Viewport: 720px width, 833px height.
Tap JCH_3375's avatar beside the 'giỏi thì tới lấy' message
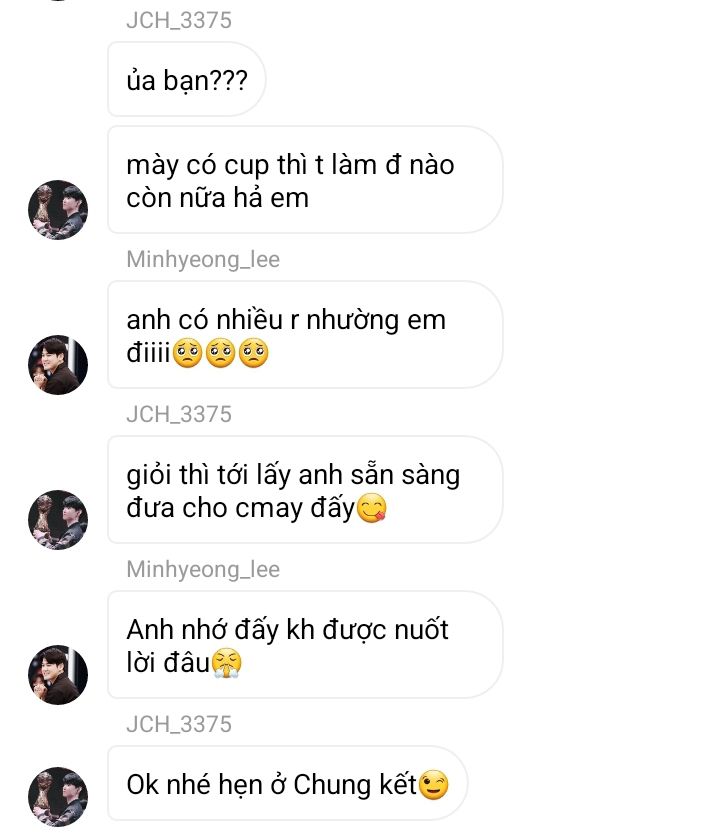coord(58,520)
